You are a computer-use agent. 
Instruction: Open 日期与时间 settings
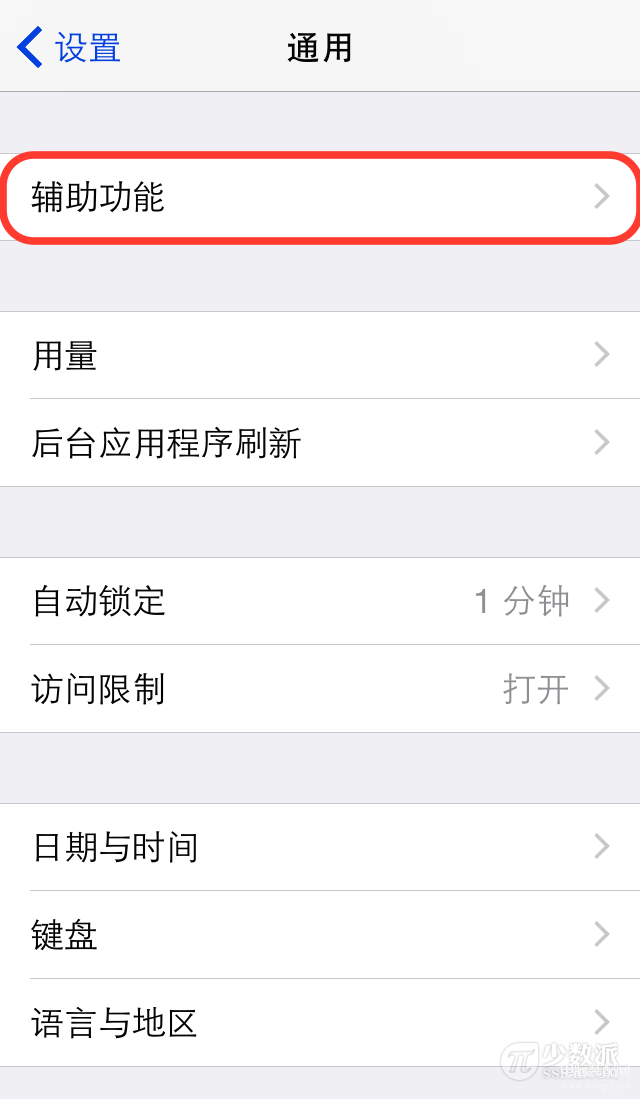[x=320, y=847]
